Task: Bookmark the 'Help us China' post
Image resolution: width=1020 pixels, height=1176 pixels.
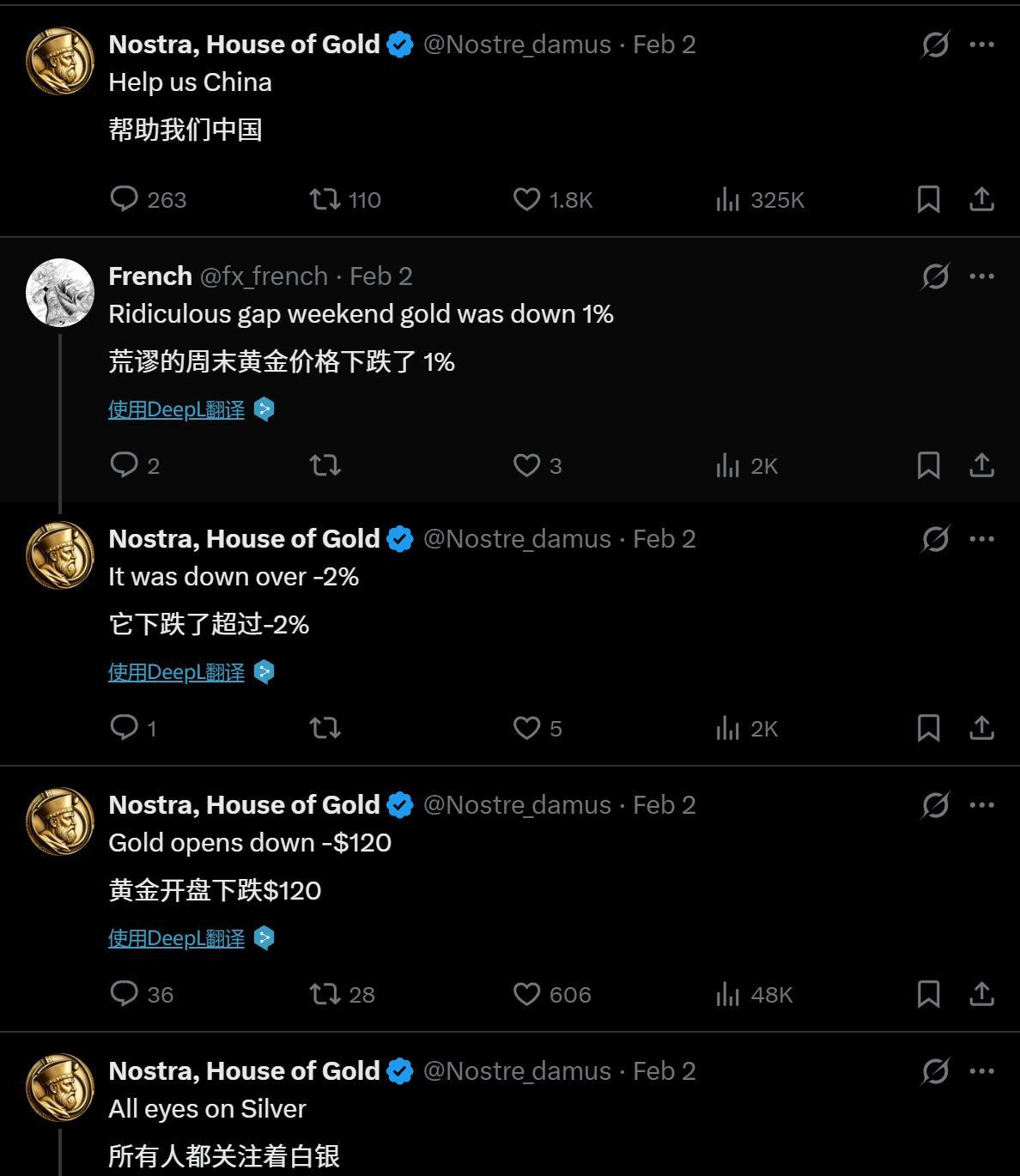Action: click(928, 200)
